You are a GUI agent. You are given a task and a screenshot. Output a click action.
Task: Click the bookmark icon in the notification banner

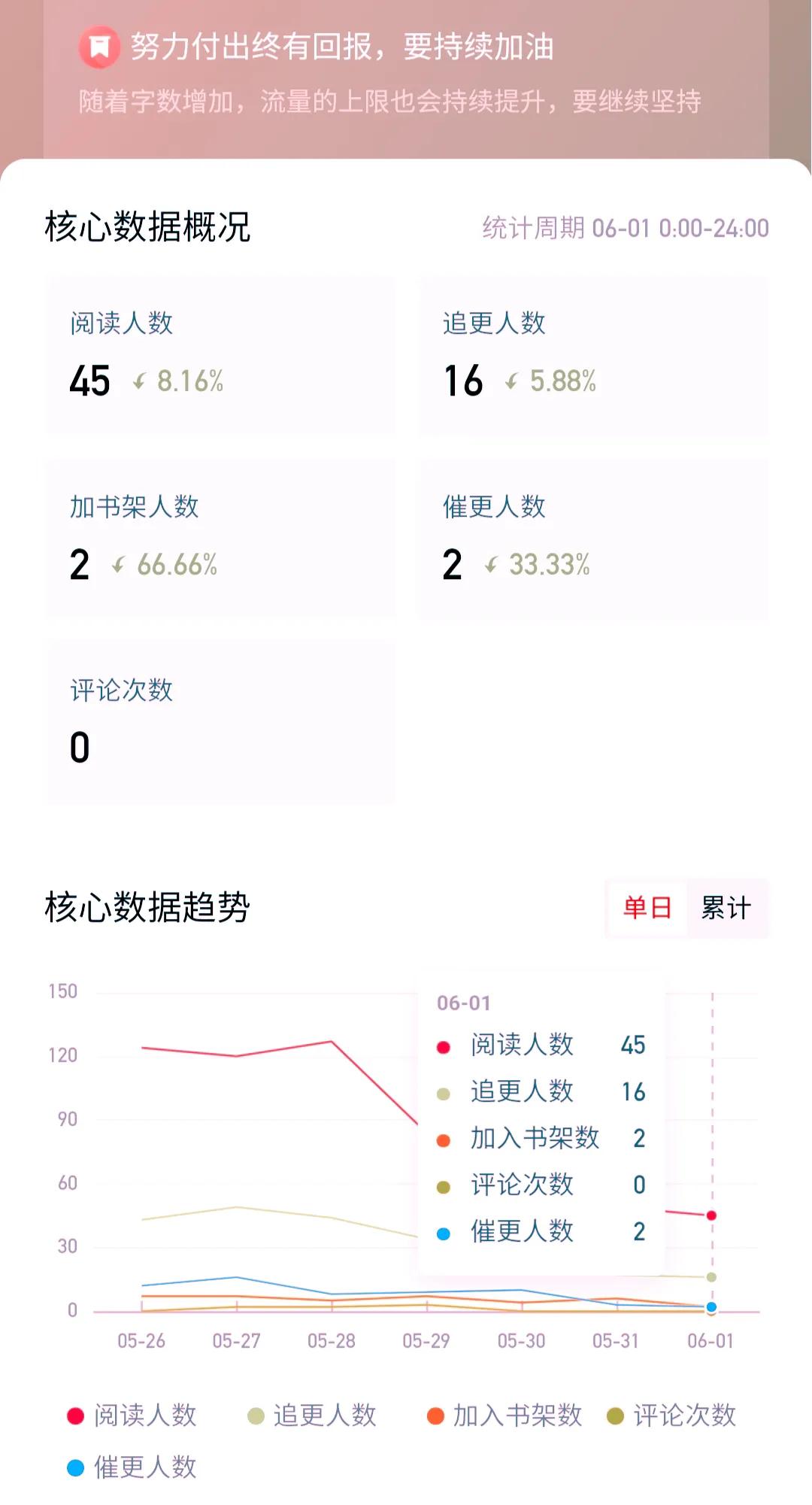(x=101, y=47)
